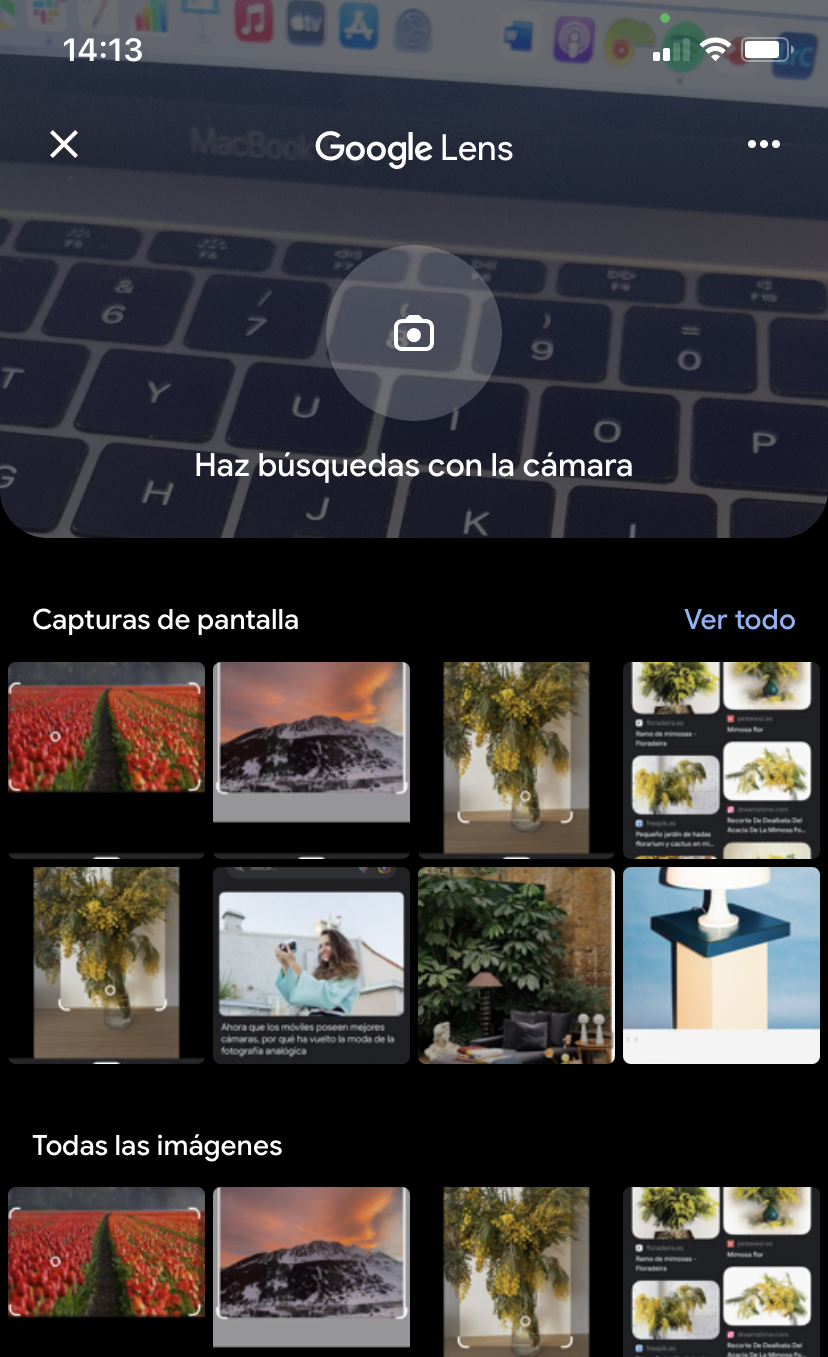
Task: Open the mimosa search results screenshot in Capturas
Action: (721, 760)
